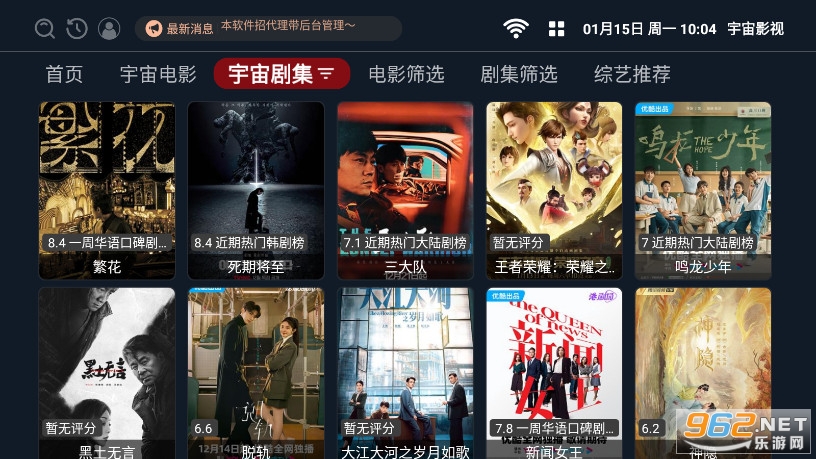Switch to the 综艺推荐 tab

click(x=632, y=74)
